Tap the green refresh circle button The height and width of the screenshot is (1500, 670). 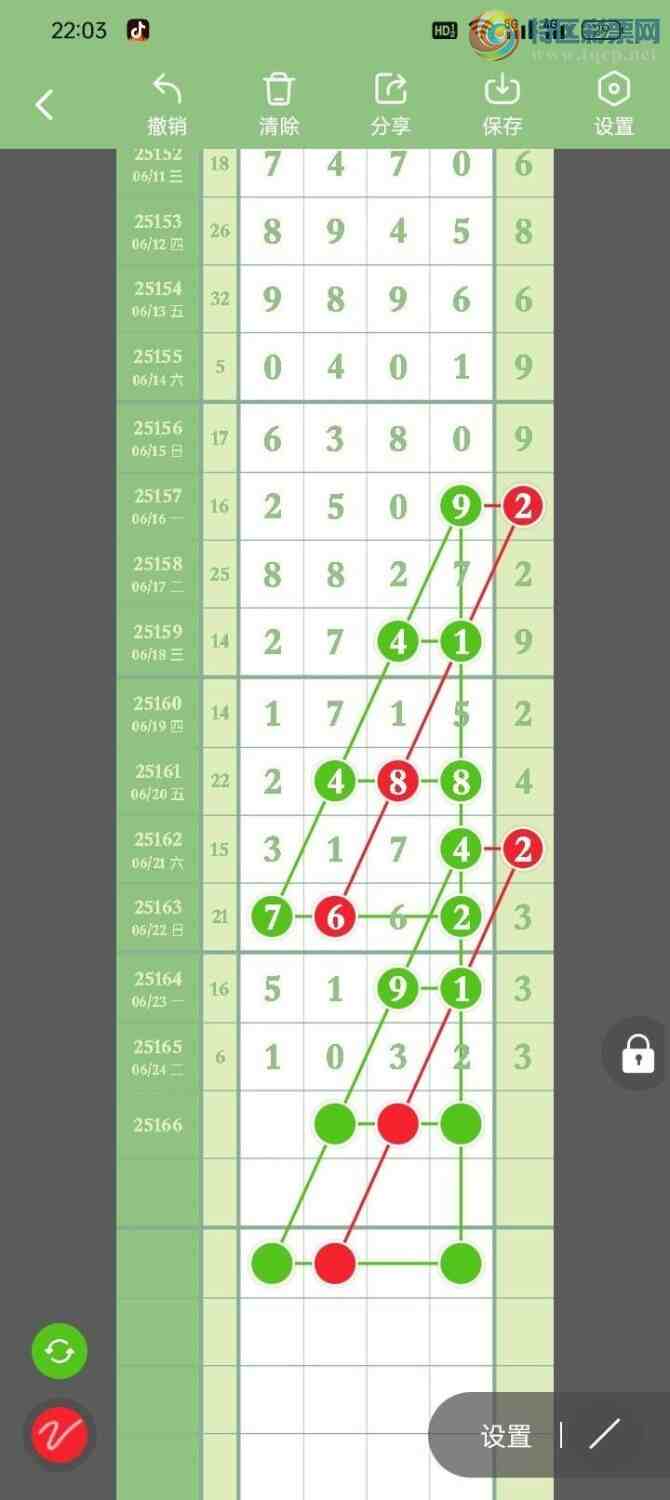click(60, 1352)
